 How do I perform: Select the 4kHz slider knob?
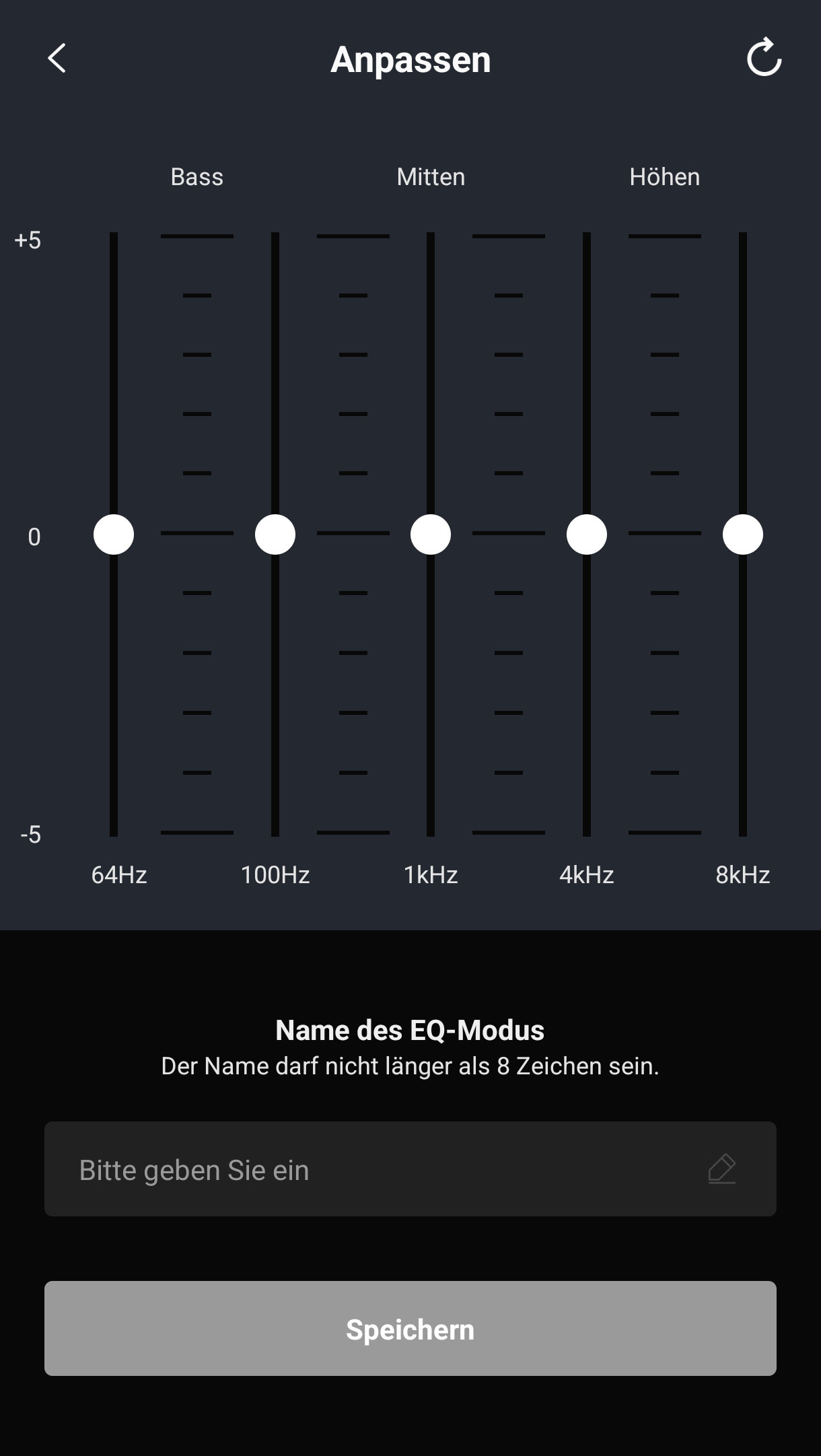click(x=587, y=534)
